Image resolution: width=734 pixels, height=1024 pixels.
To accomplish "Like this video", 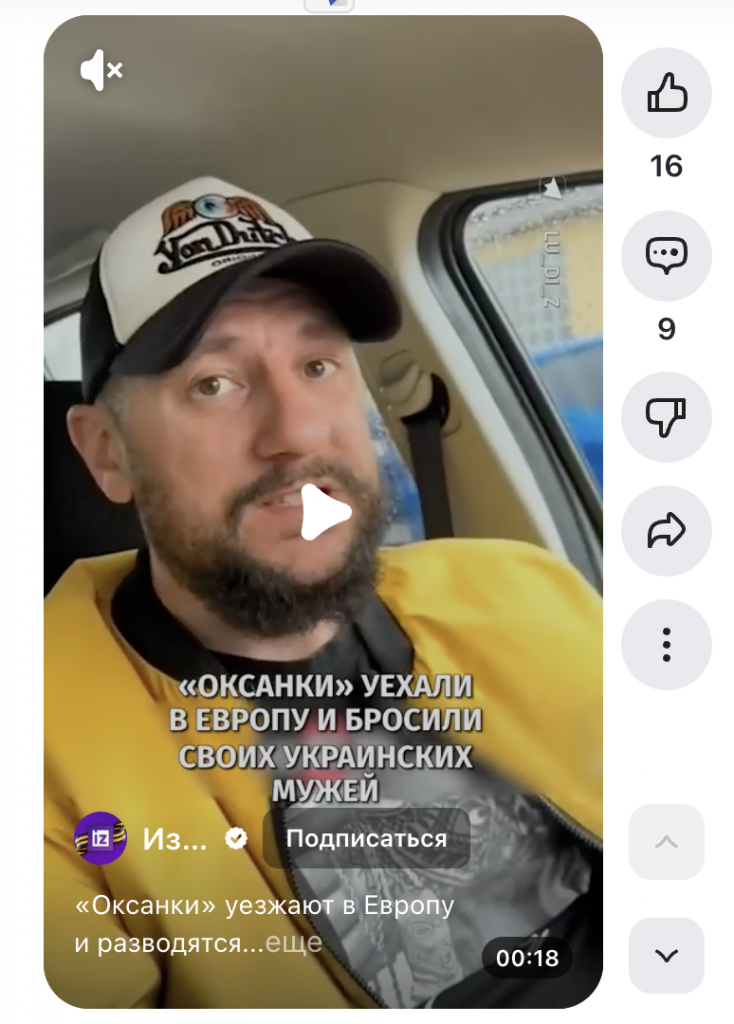I will tap(666, 93).
